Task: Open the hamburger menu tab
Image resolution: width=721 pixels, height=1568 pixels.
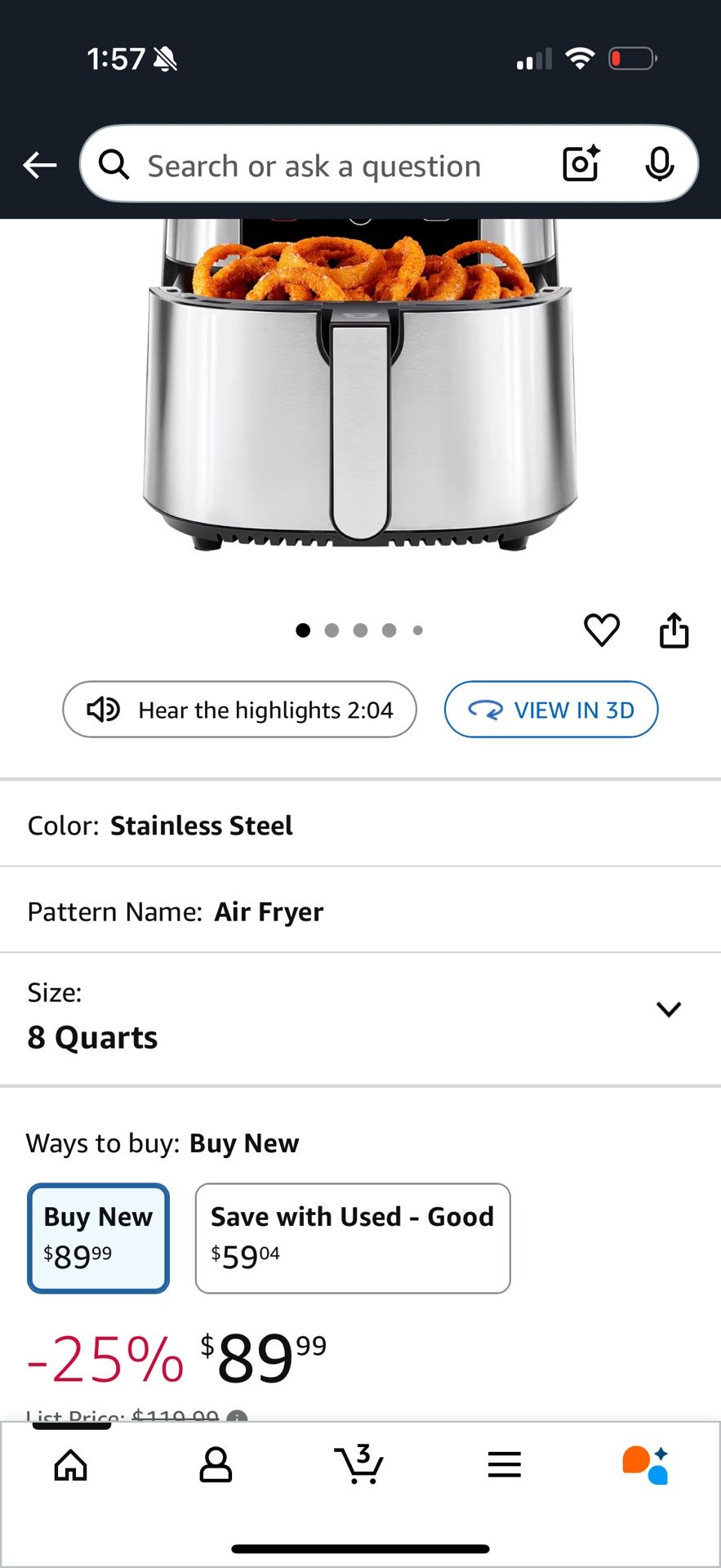Action: 504,1465
